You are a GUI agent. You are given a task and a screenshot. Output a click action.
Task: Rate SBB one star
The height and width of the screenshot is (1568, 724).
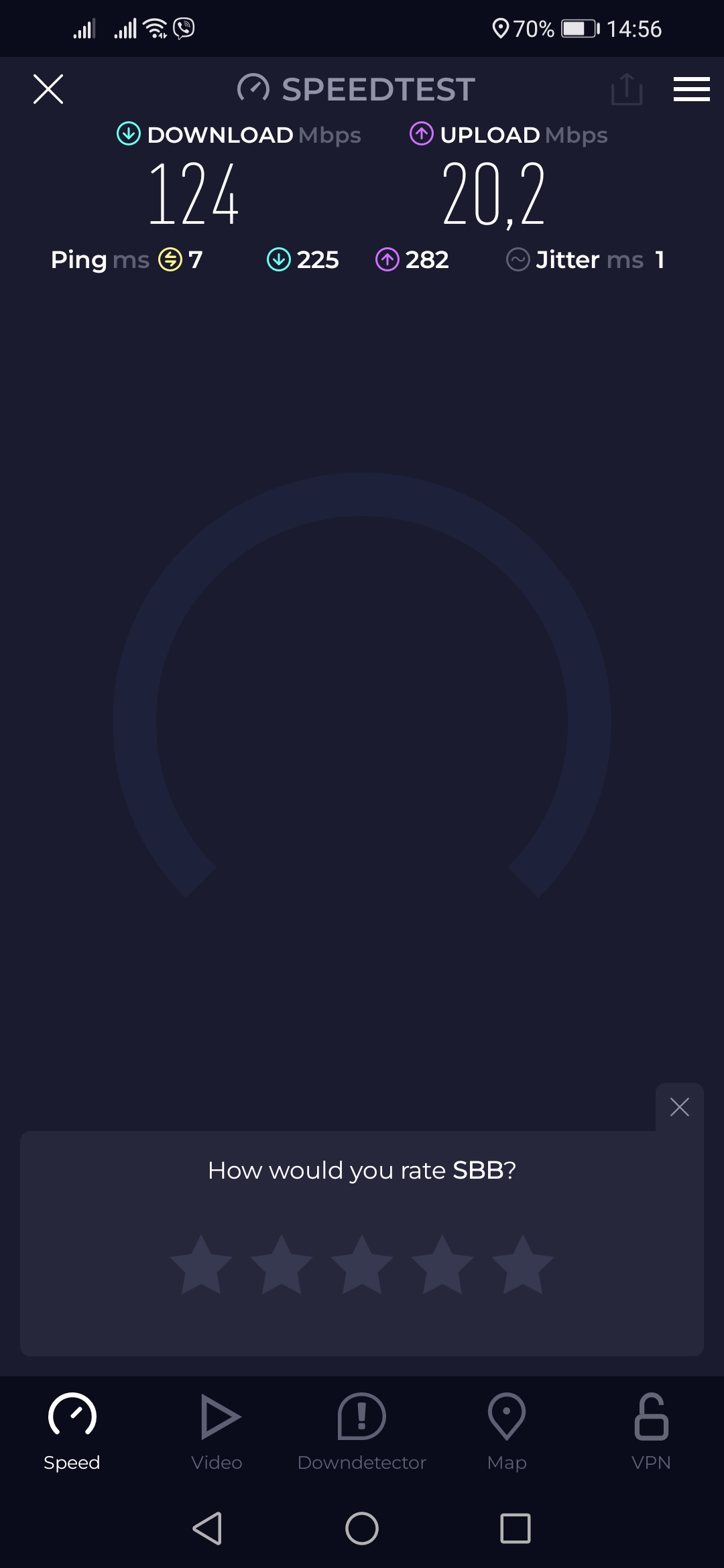click(x=201, y=1264)
